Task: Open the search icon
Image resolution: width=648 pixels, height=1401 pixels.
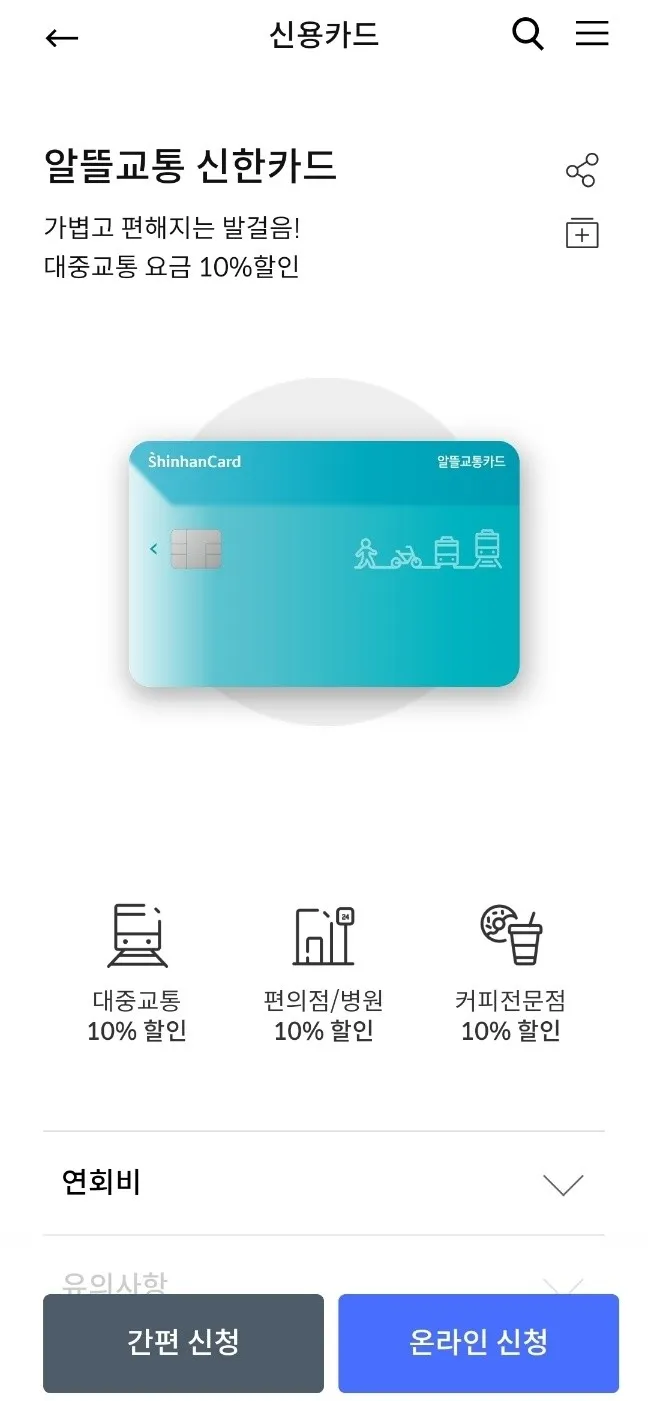Action: coord(527,35)
